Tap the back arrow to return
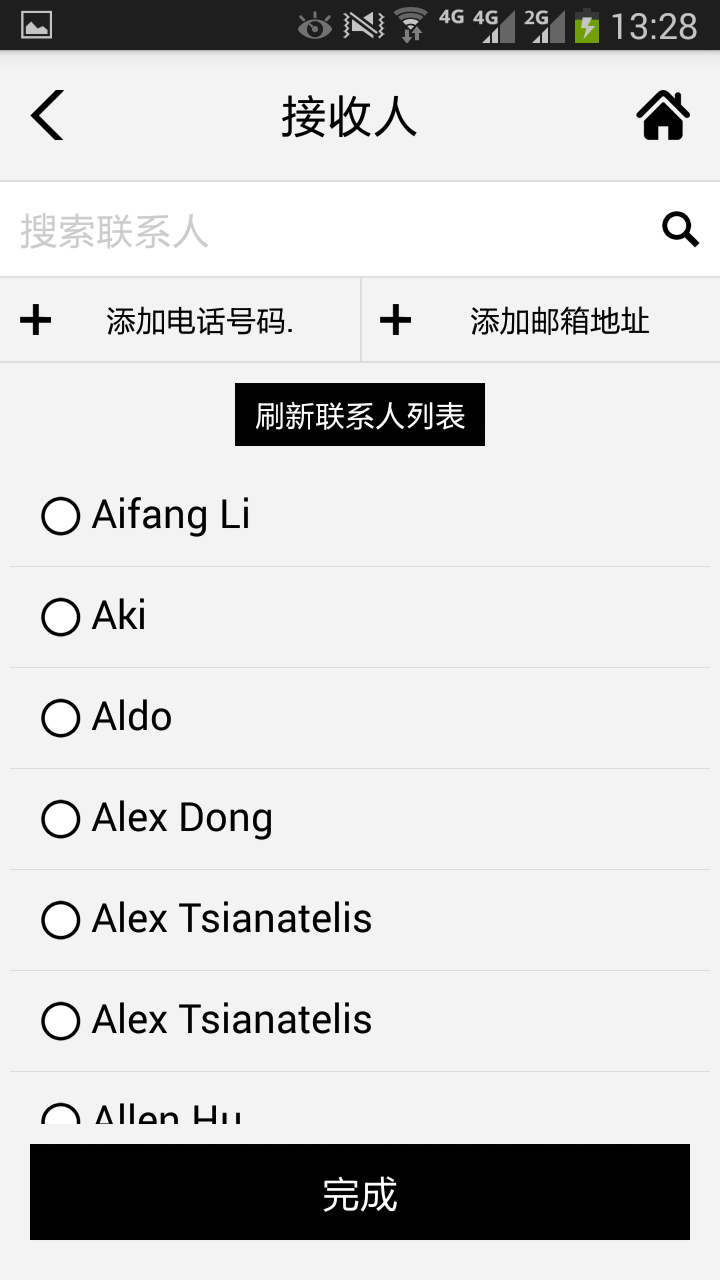The image size is (720, 1280). click(47, 114)
